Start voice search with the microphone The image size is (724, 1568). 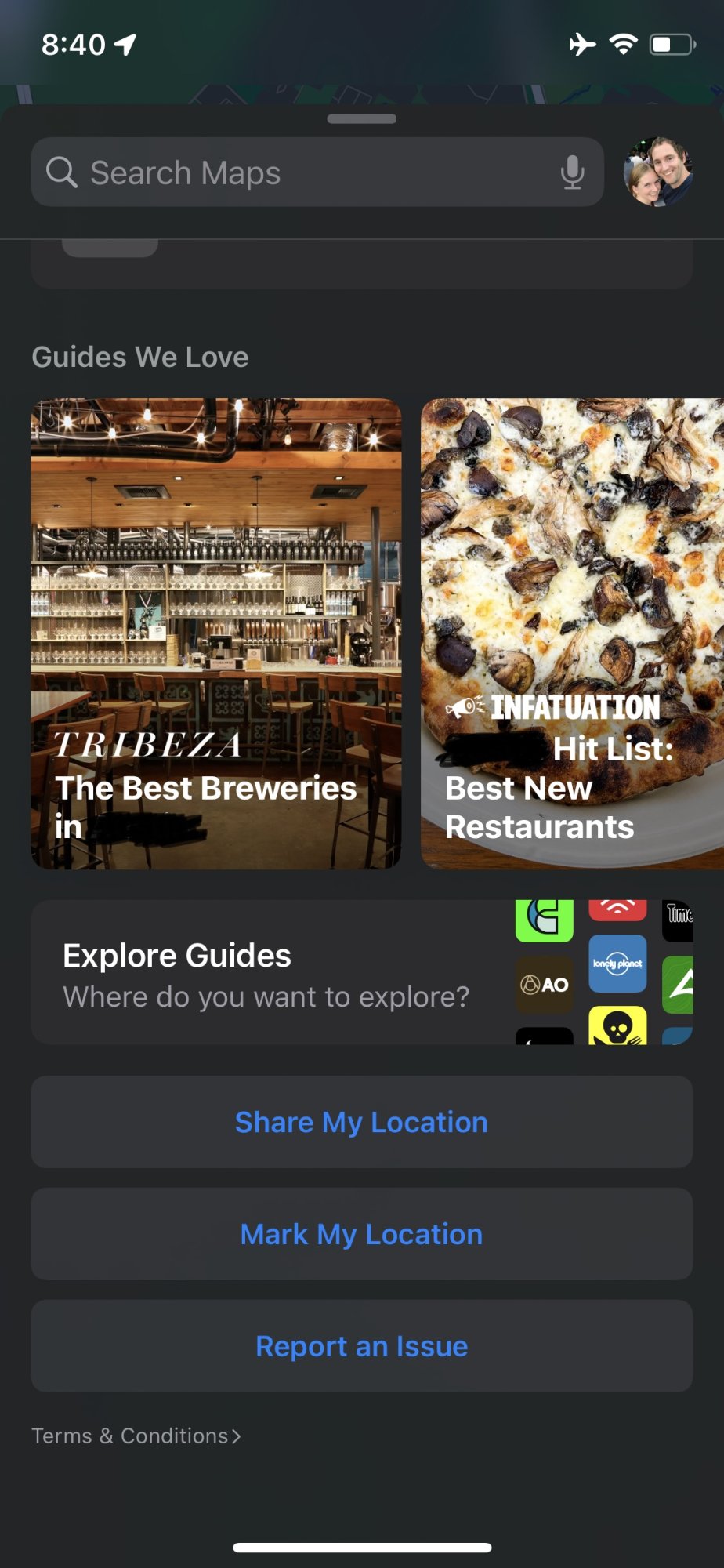pos(573,172)
